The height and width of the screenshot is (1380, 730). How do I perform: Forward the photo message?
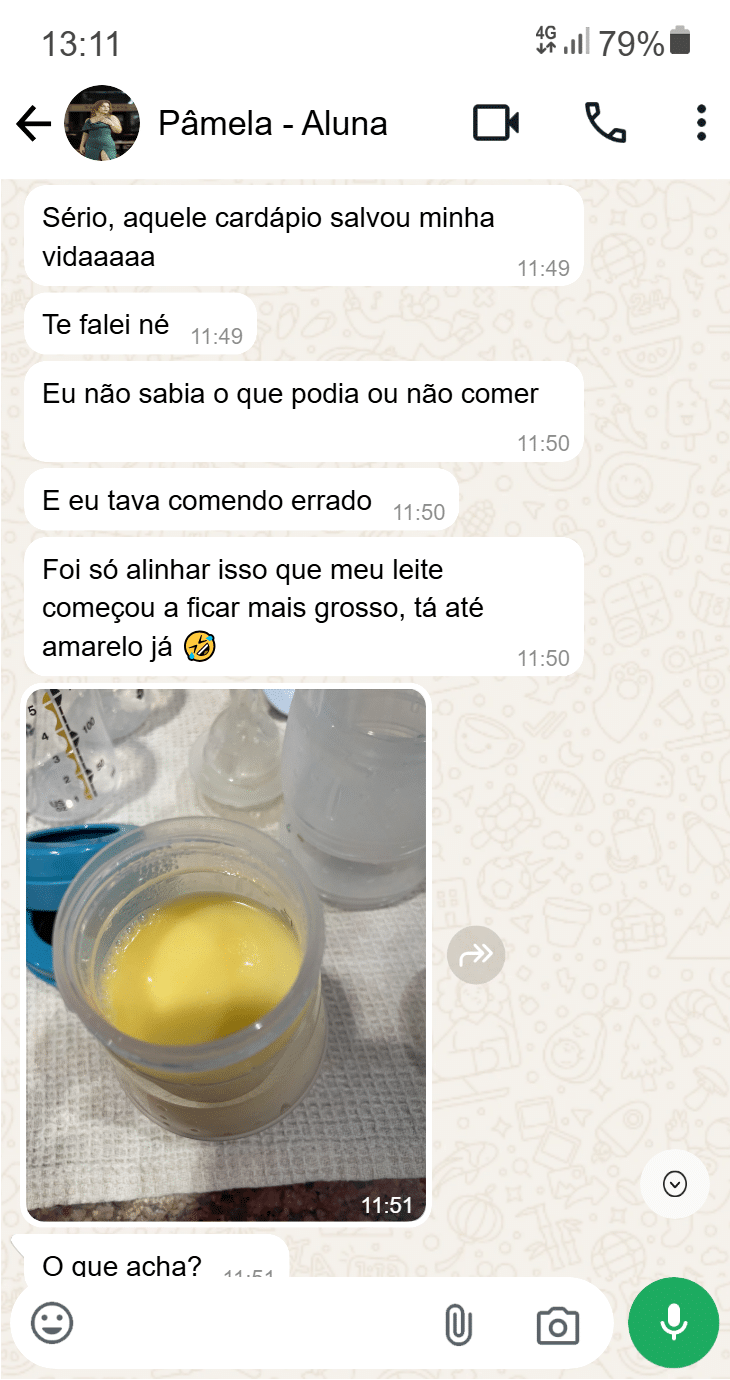[x=476, y=955]
